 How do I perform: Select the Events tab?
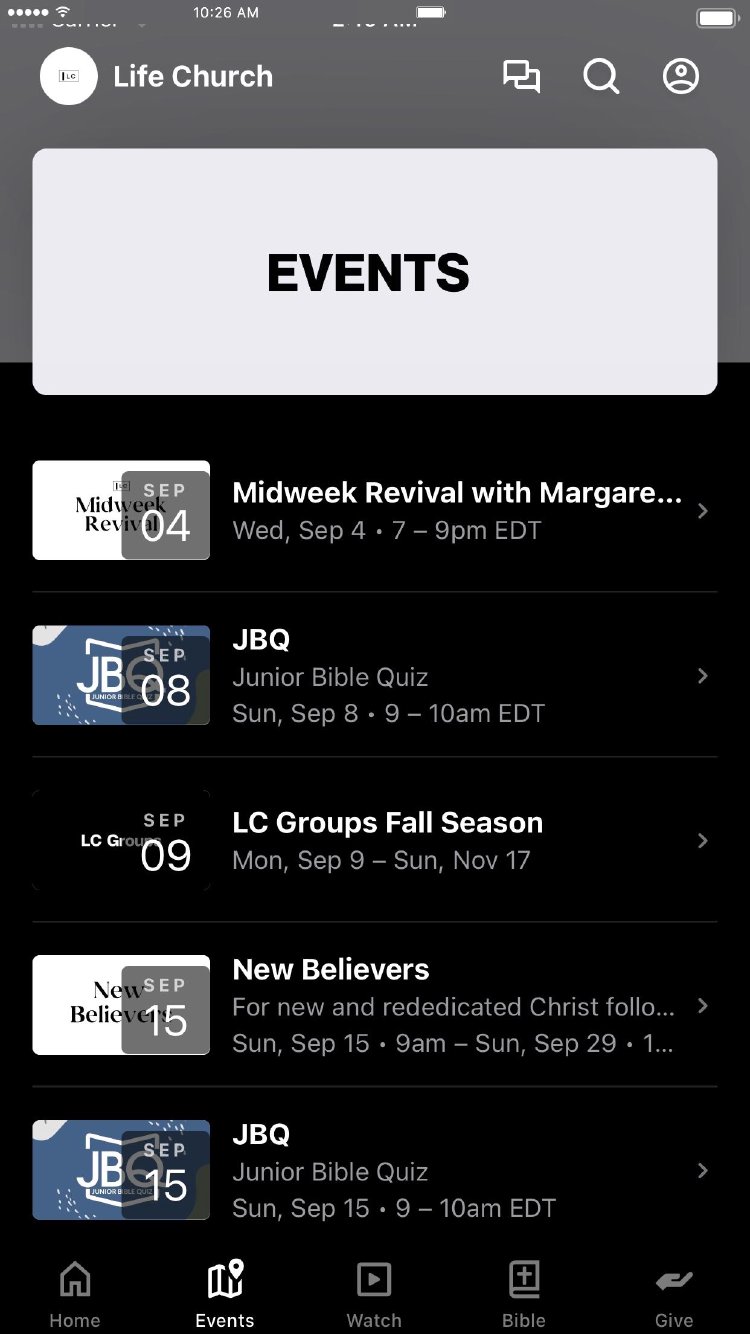click(225, 1294)
